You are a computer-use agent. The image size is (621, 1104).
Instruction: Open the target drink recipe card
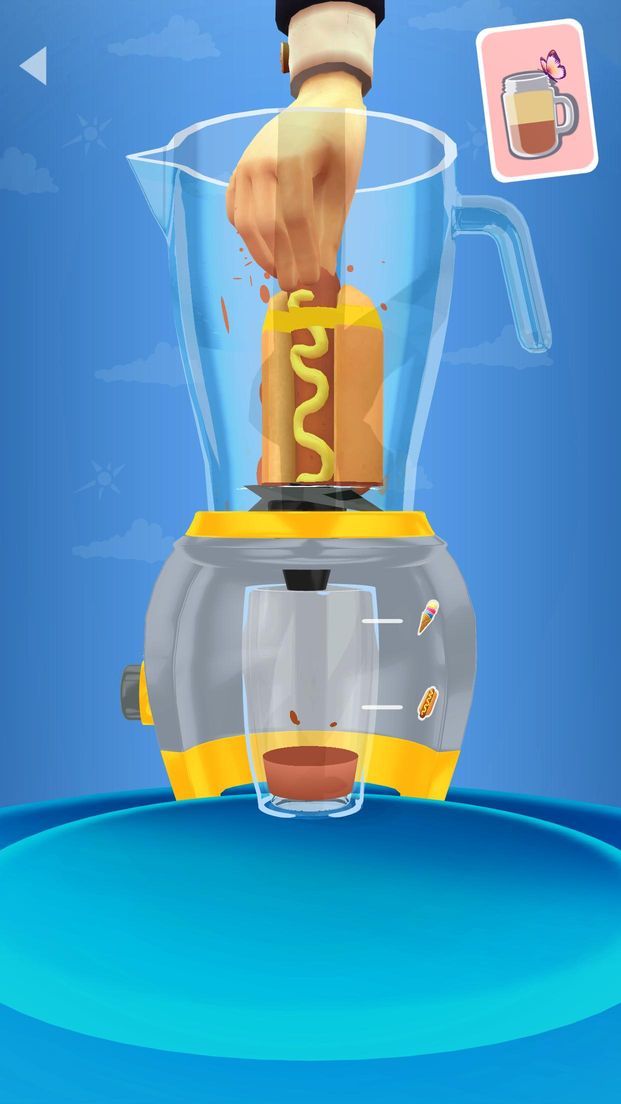pyautogui.click(x=535, y=101)
